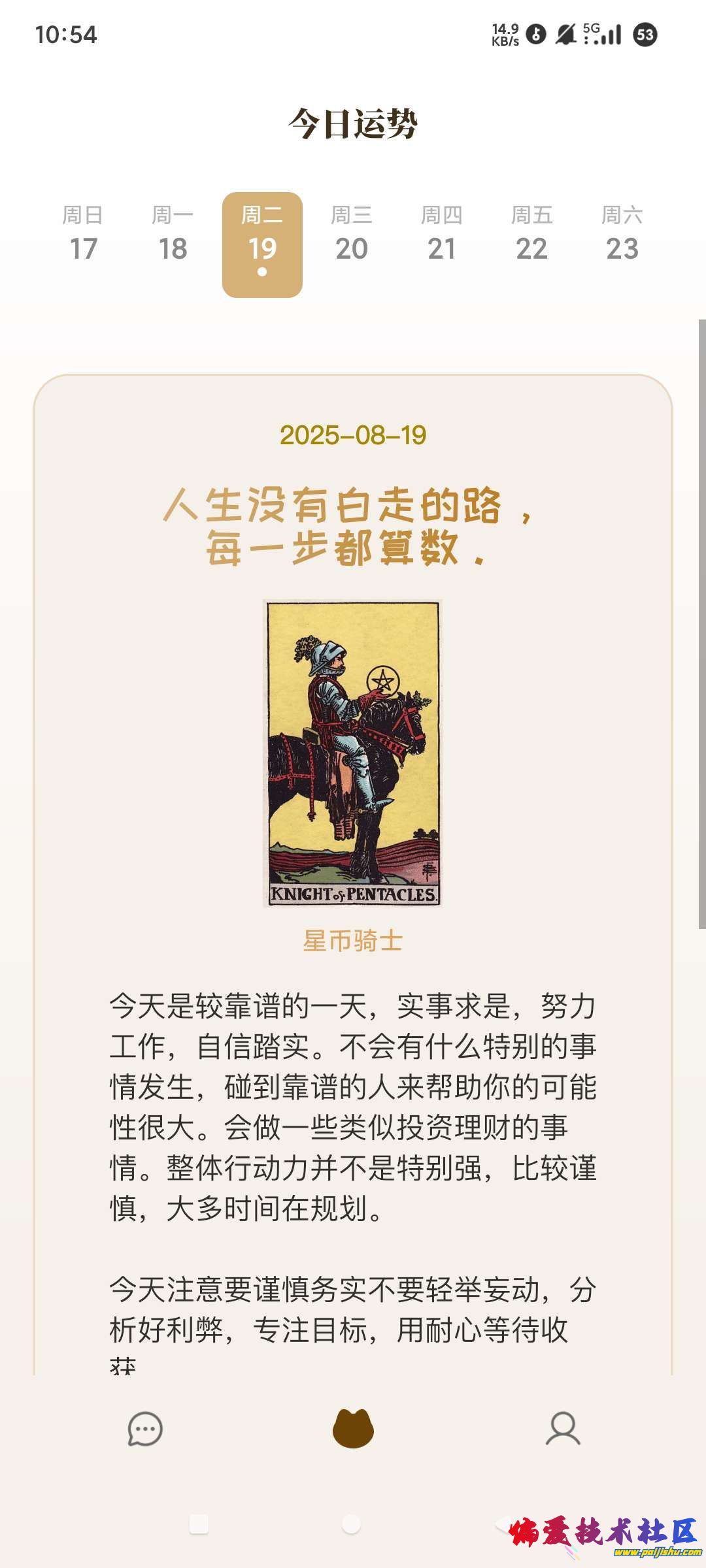Select Saturday the 23rd
Image resolution: width=706 pixels, height=1568 pixels.
click(x=622, y=234)
